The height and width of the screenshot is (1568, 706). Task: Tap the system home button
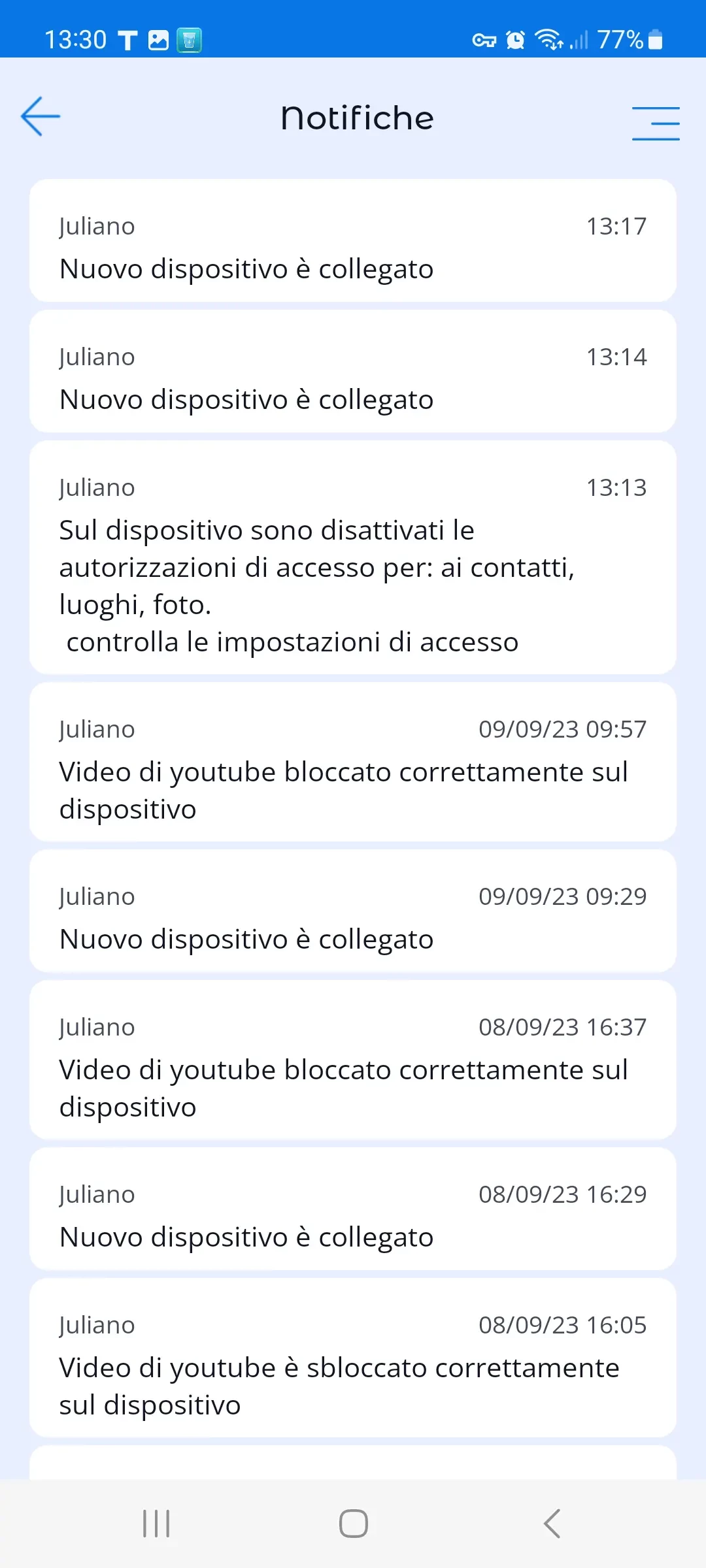(353, 1524)
